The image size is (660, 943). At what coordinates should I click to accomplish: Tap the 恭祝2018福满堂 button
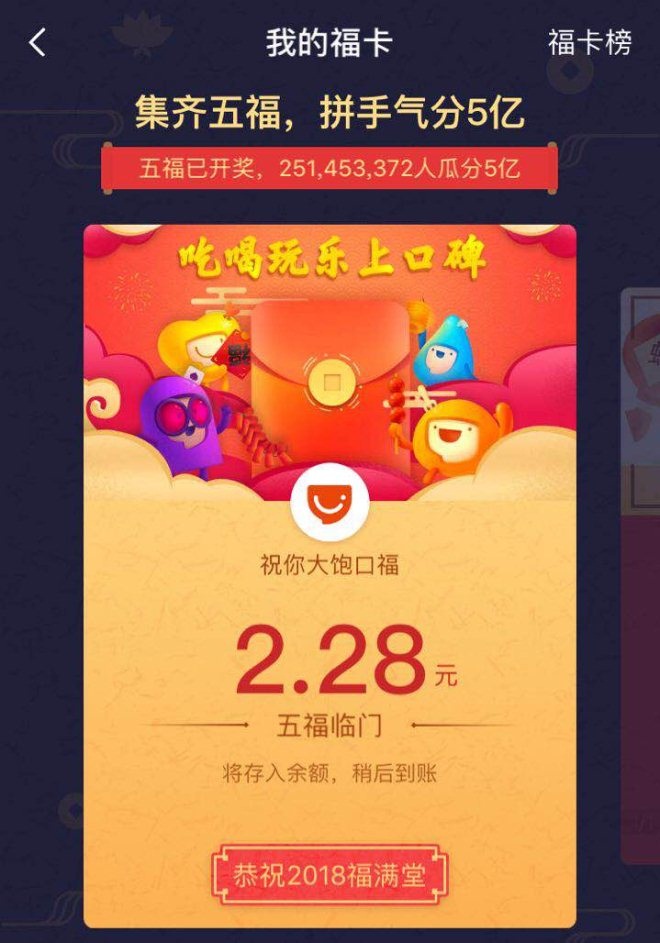point(329,877)
